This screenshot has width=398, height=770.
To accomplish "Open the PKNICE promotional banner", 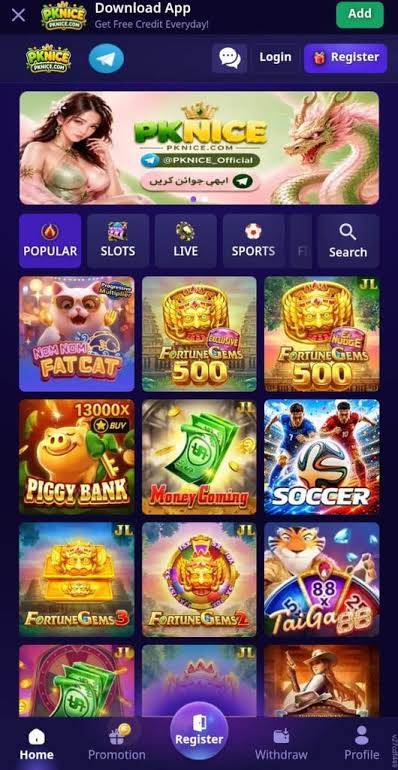I will coord(199,148).
